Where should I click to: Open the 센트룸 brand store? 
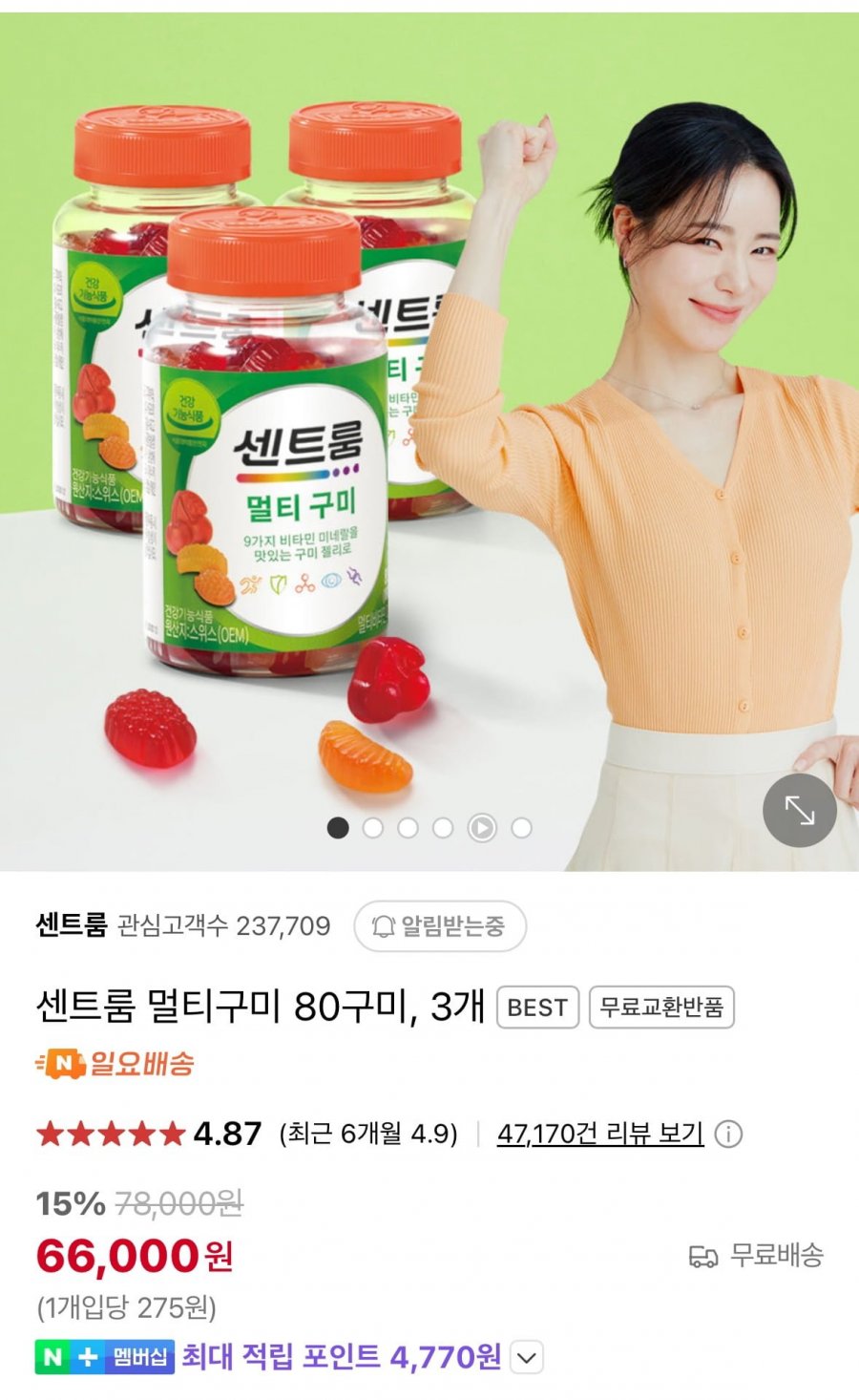pos(72,925)
